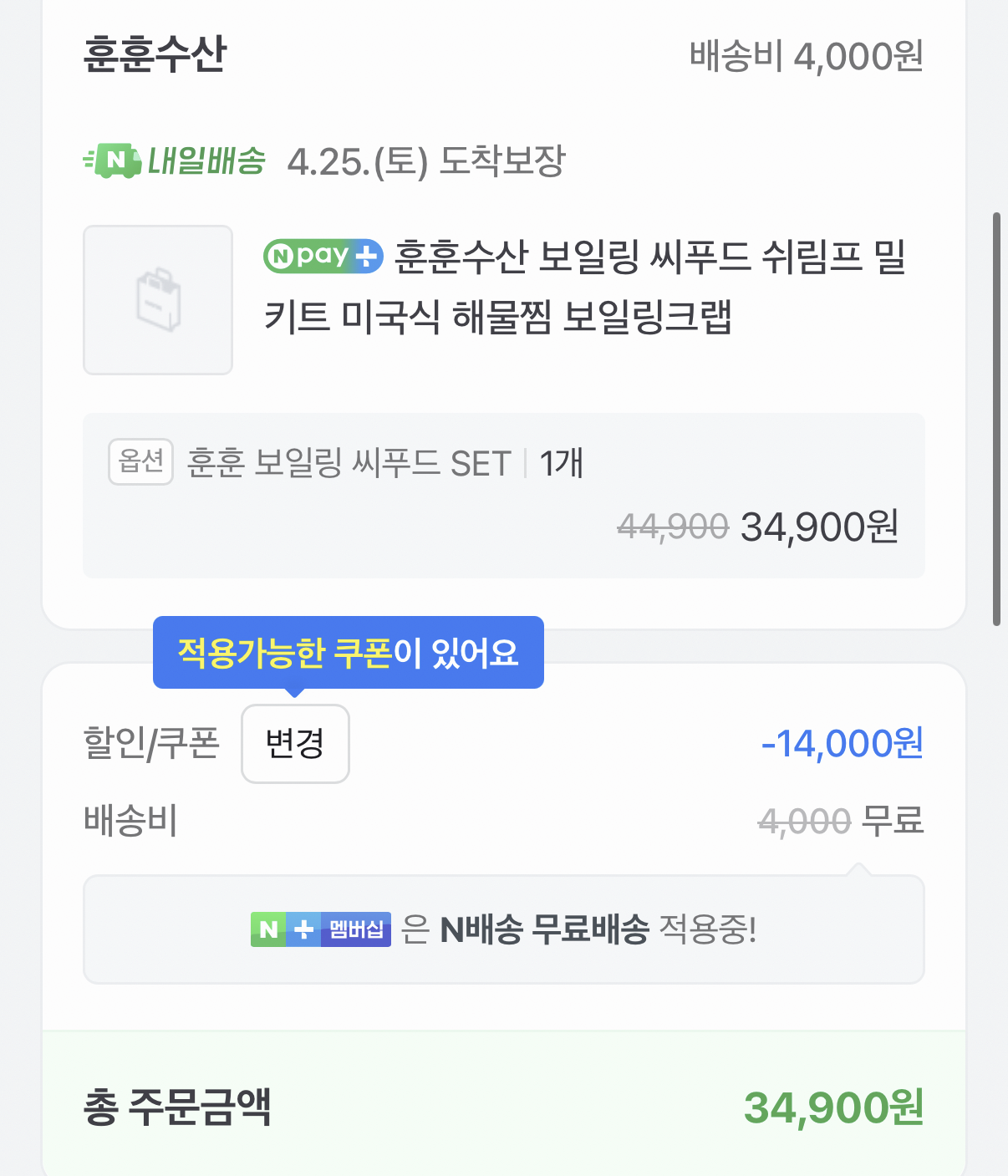Click the N+ 멤버십 membership badge
The width and height of the screenshot is (1008, 1176).
click(320, 929)
